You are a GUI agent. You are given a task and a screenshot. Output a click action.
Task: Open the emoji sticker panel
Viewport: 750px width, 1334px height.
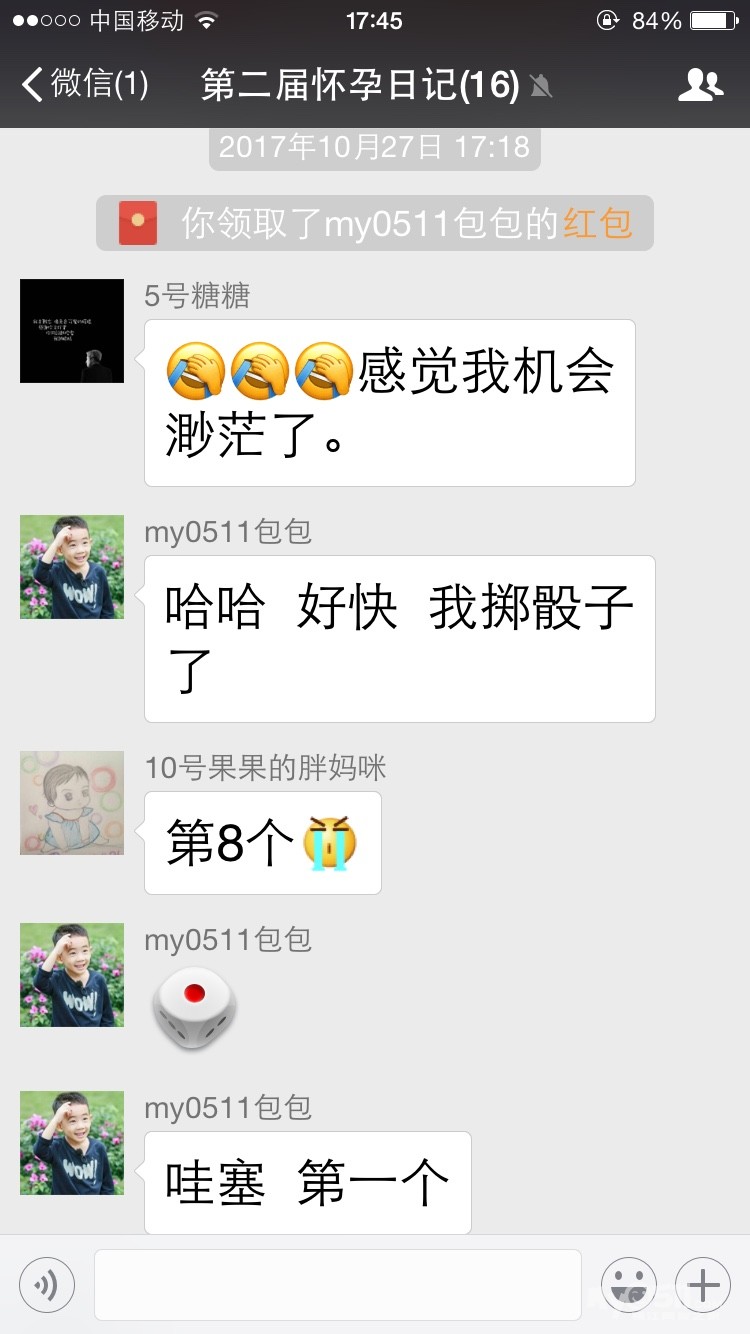[x=628, y=1284]
